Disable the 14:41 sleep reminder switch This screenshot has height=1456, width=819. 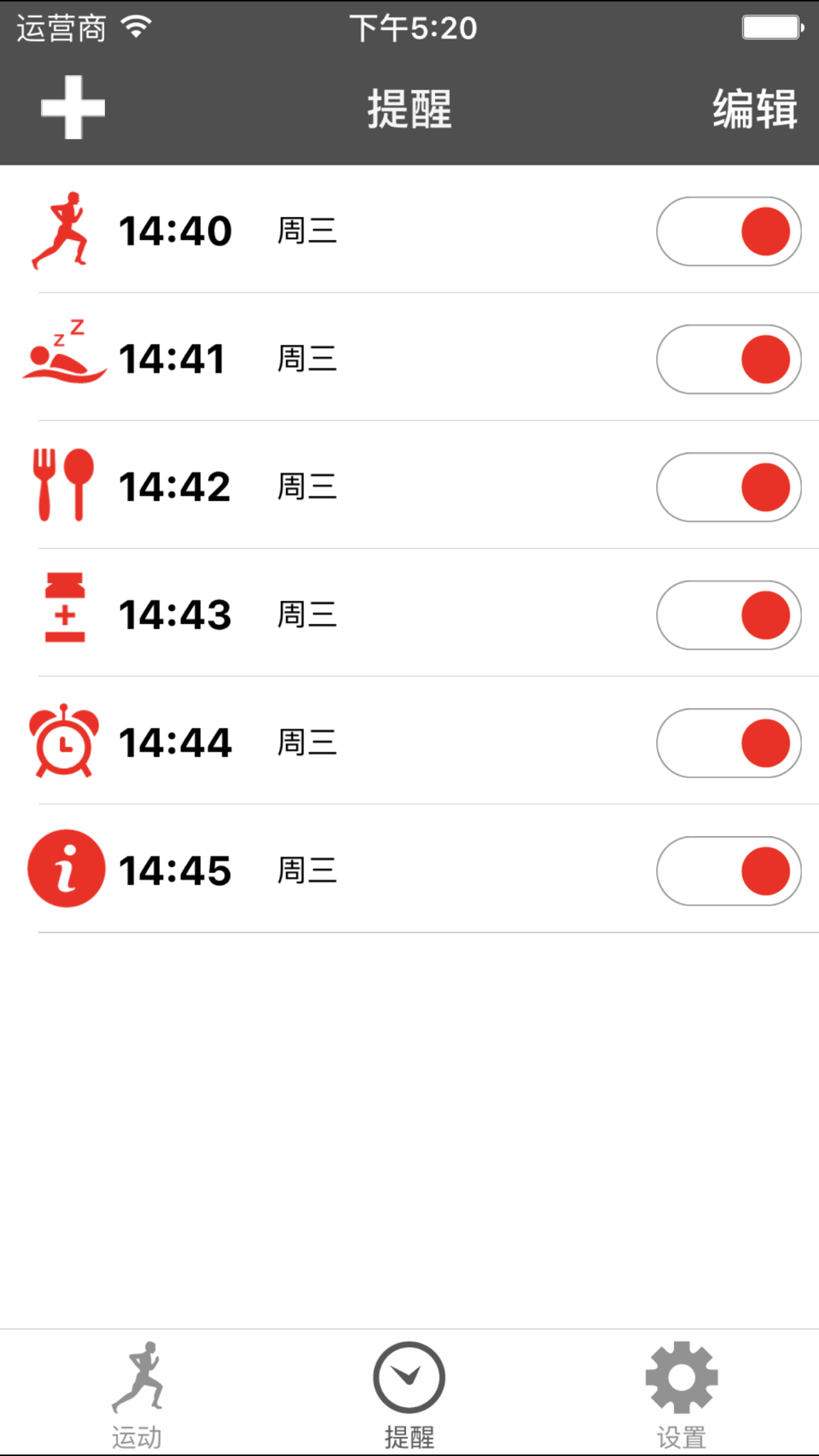[x=728, y=359]
